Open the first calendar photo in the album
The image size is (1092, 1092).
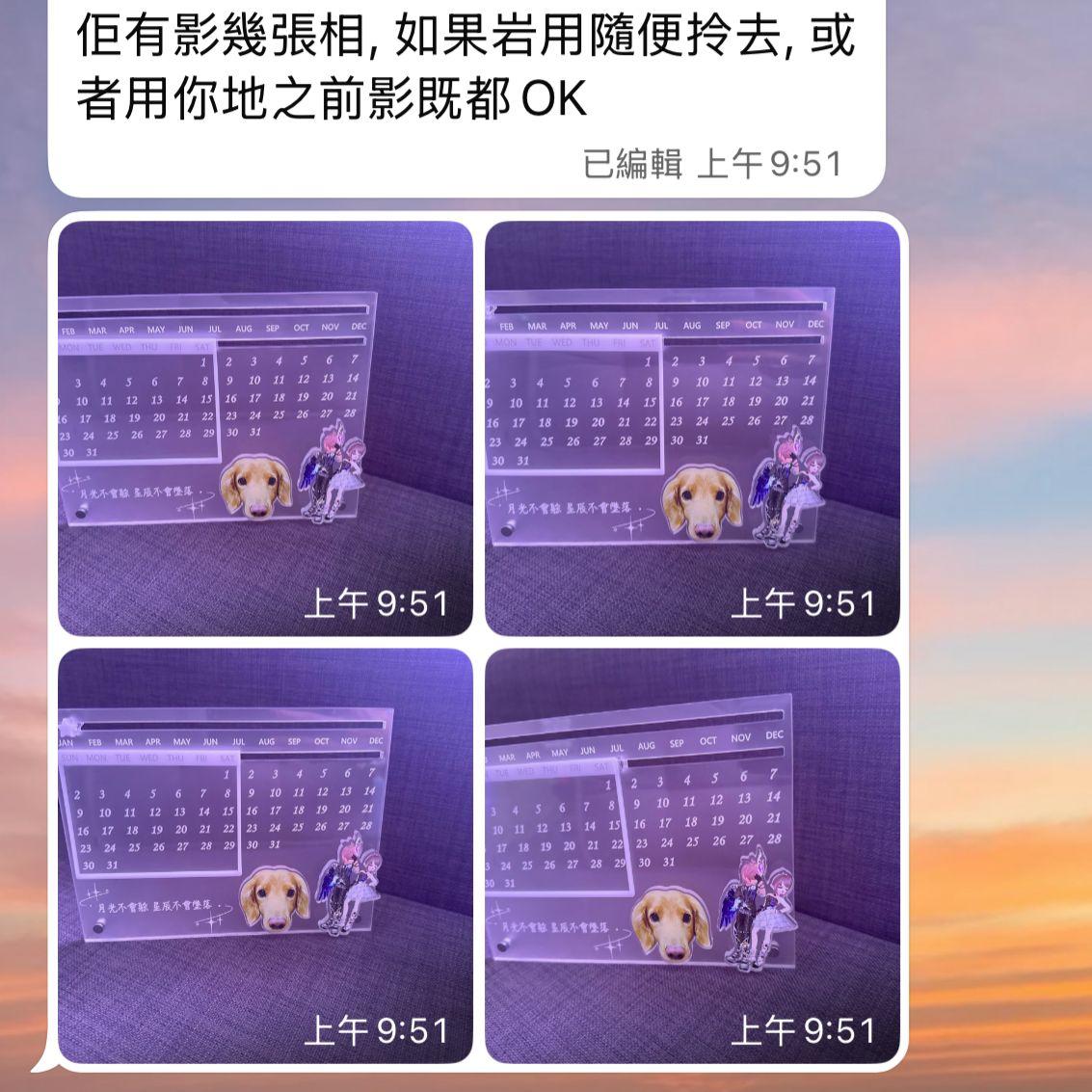coord(265,429)
